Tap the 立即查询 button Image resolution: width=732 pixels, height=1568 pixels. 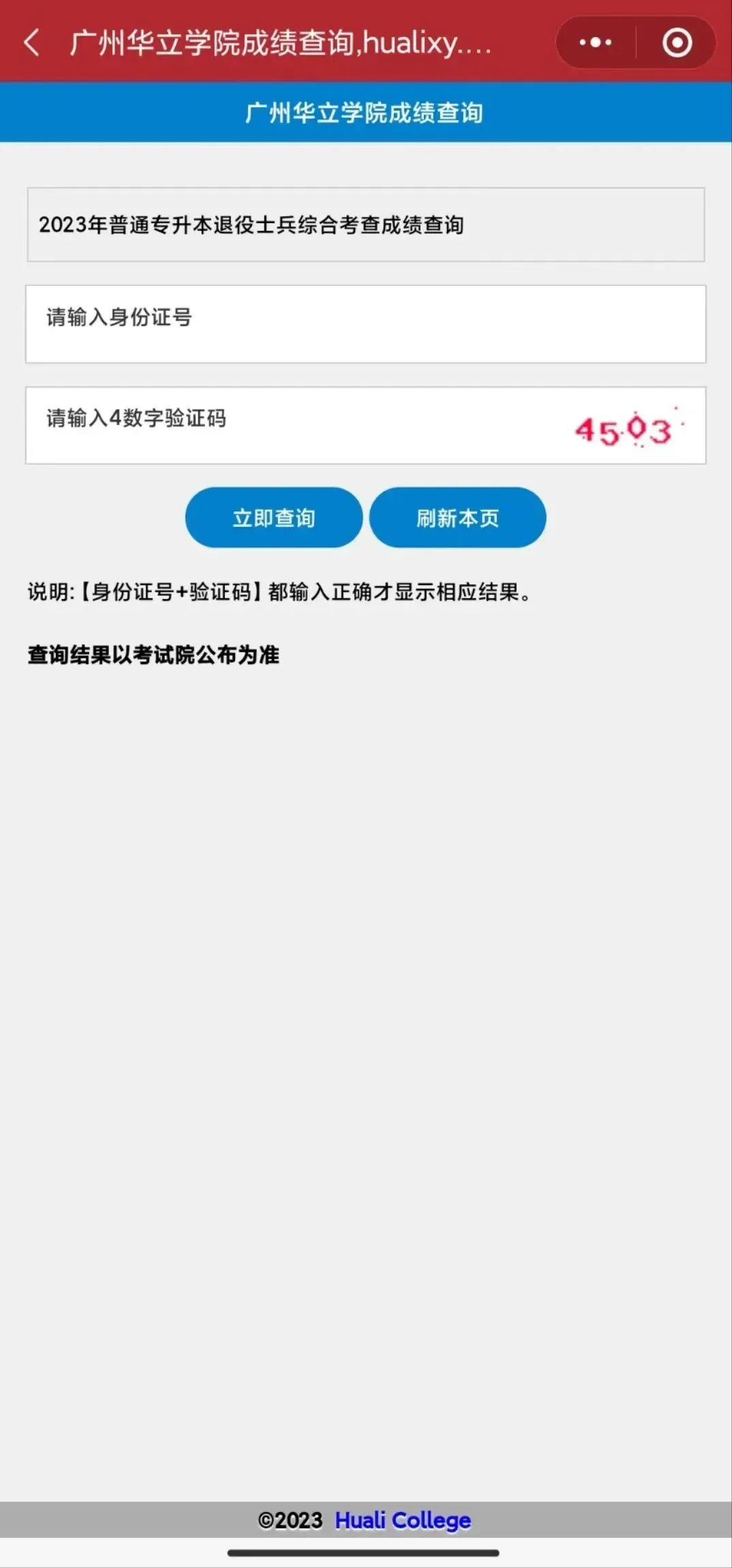pyautogui.click(x=274, y=517)
